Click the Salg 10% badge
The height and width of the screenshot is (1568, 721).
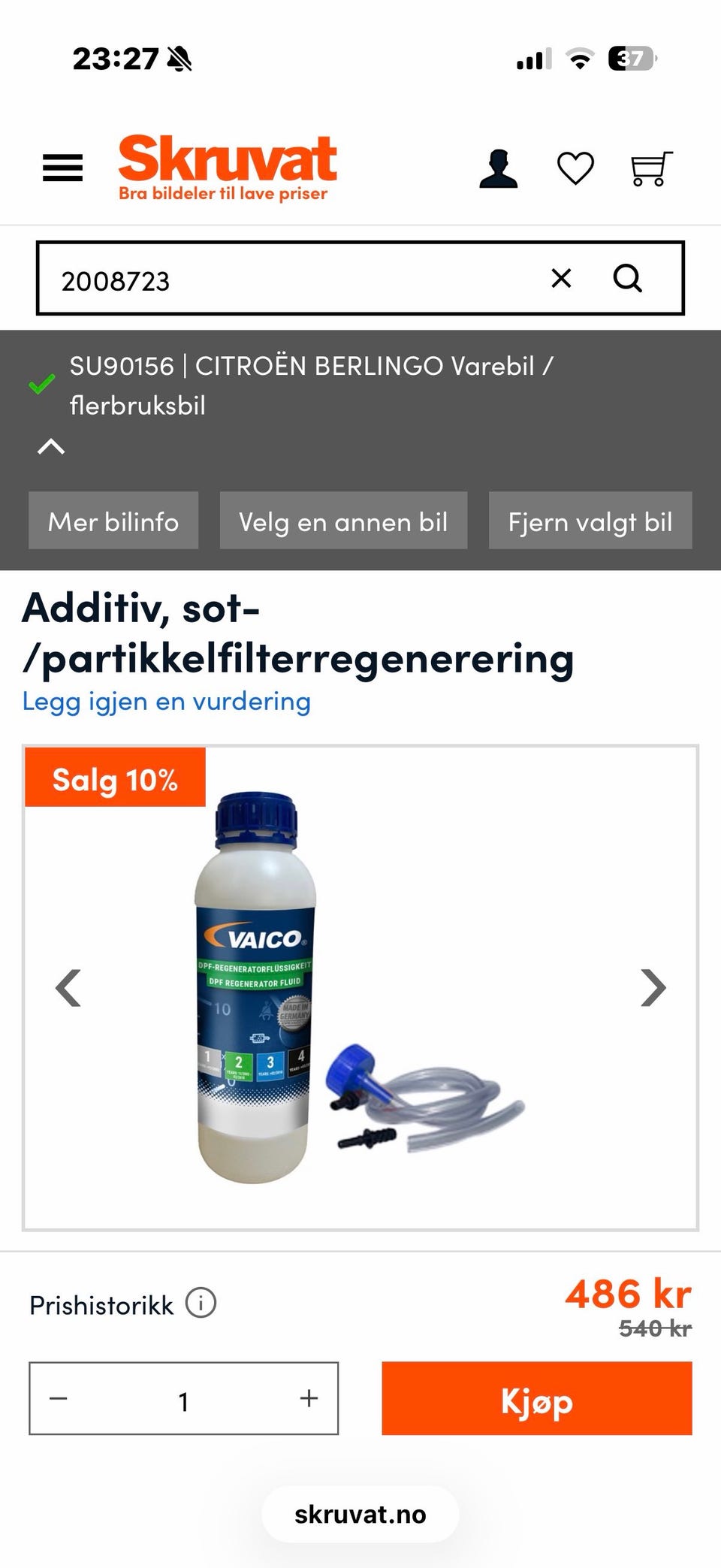(x=114, y=780)
